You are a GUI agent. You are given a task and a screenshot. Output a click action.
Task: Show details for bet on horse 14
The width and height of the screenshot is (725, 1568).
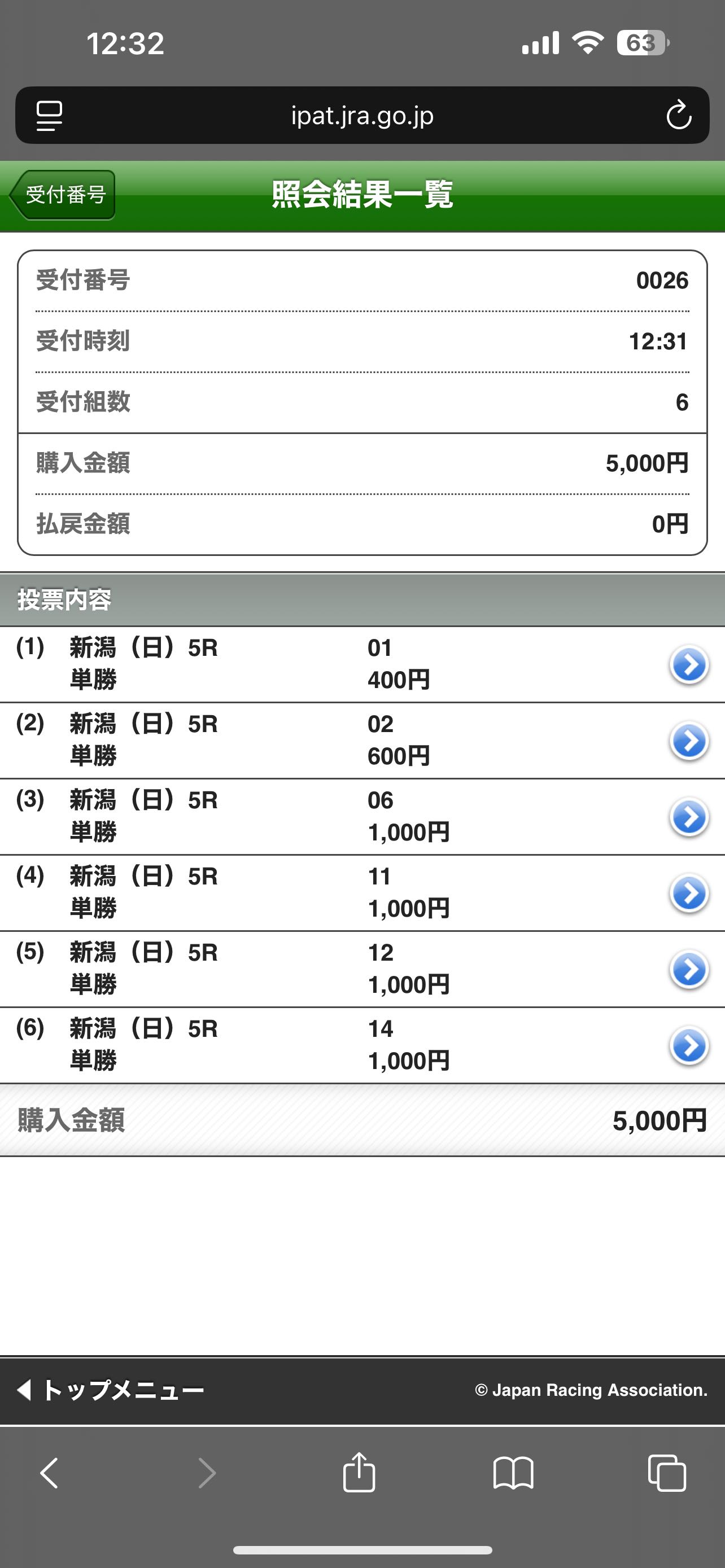tap(688, 1046)
